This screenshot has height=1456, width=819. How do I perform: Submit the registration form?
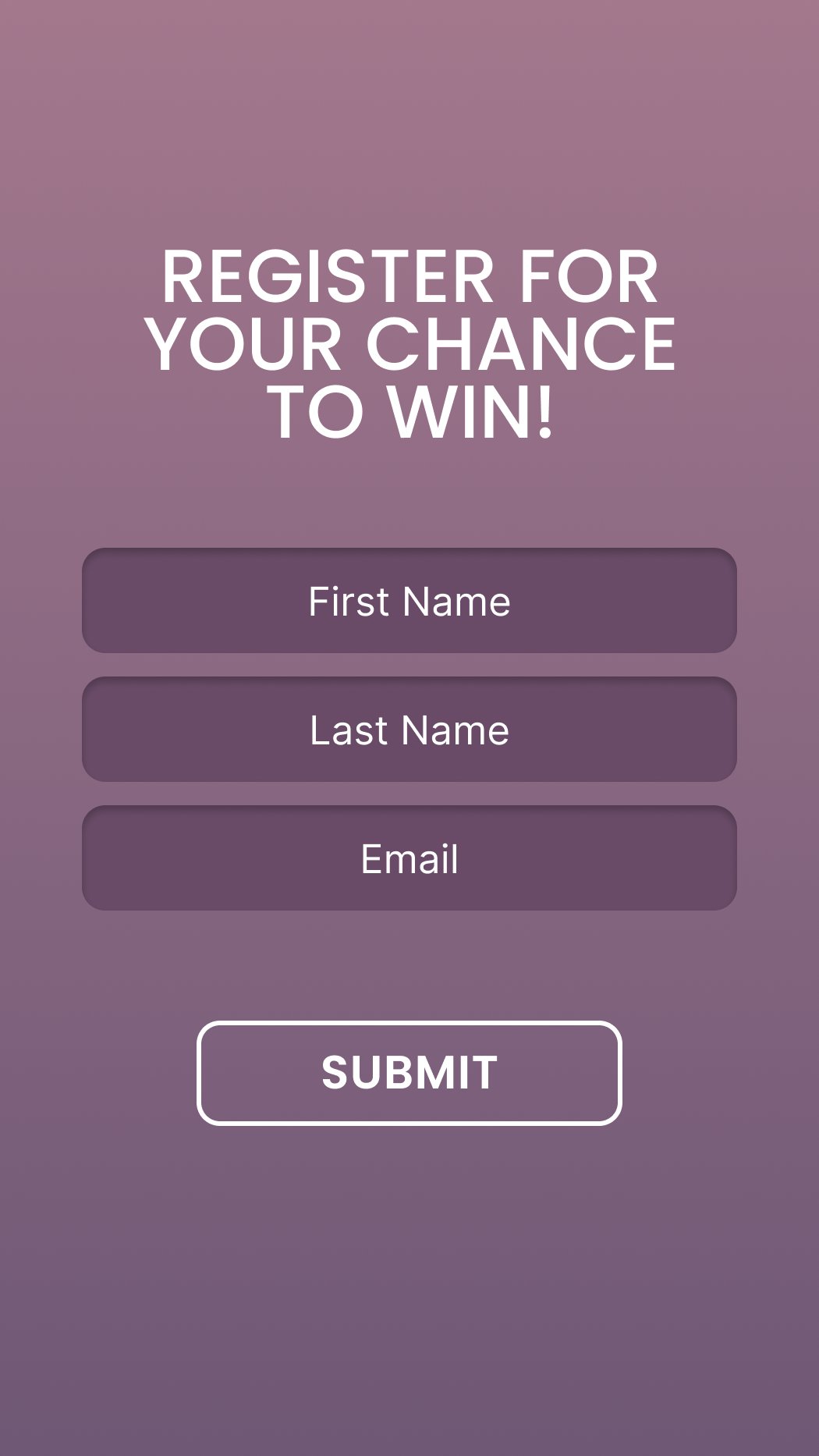point(409,1073)
